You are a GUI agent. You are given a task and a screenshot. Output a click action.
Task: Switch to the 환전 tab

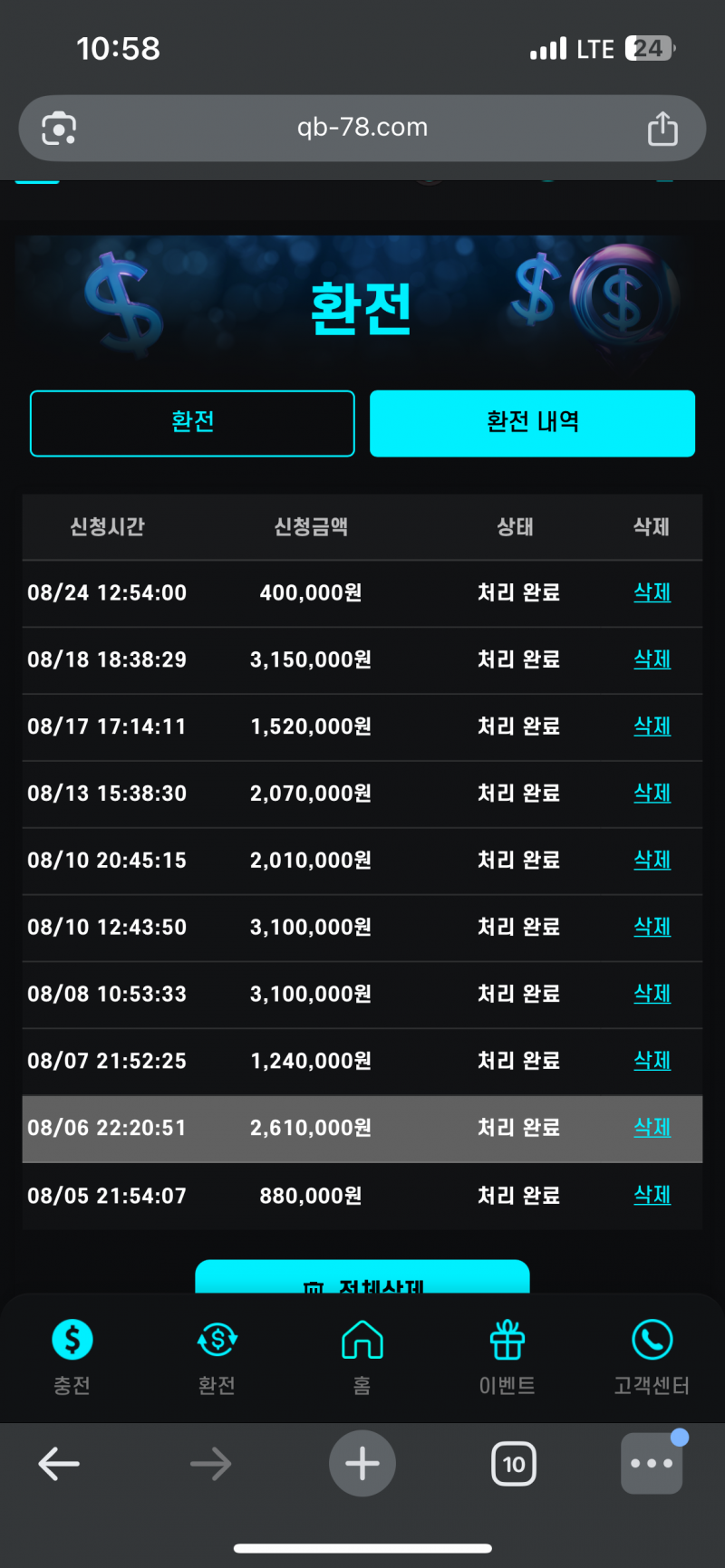pos(192,423)
